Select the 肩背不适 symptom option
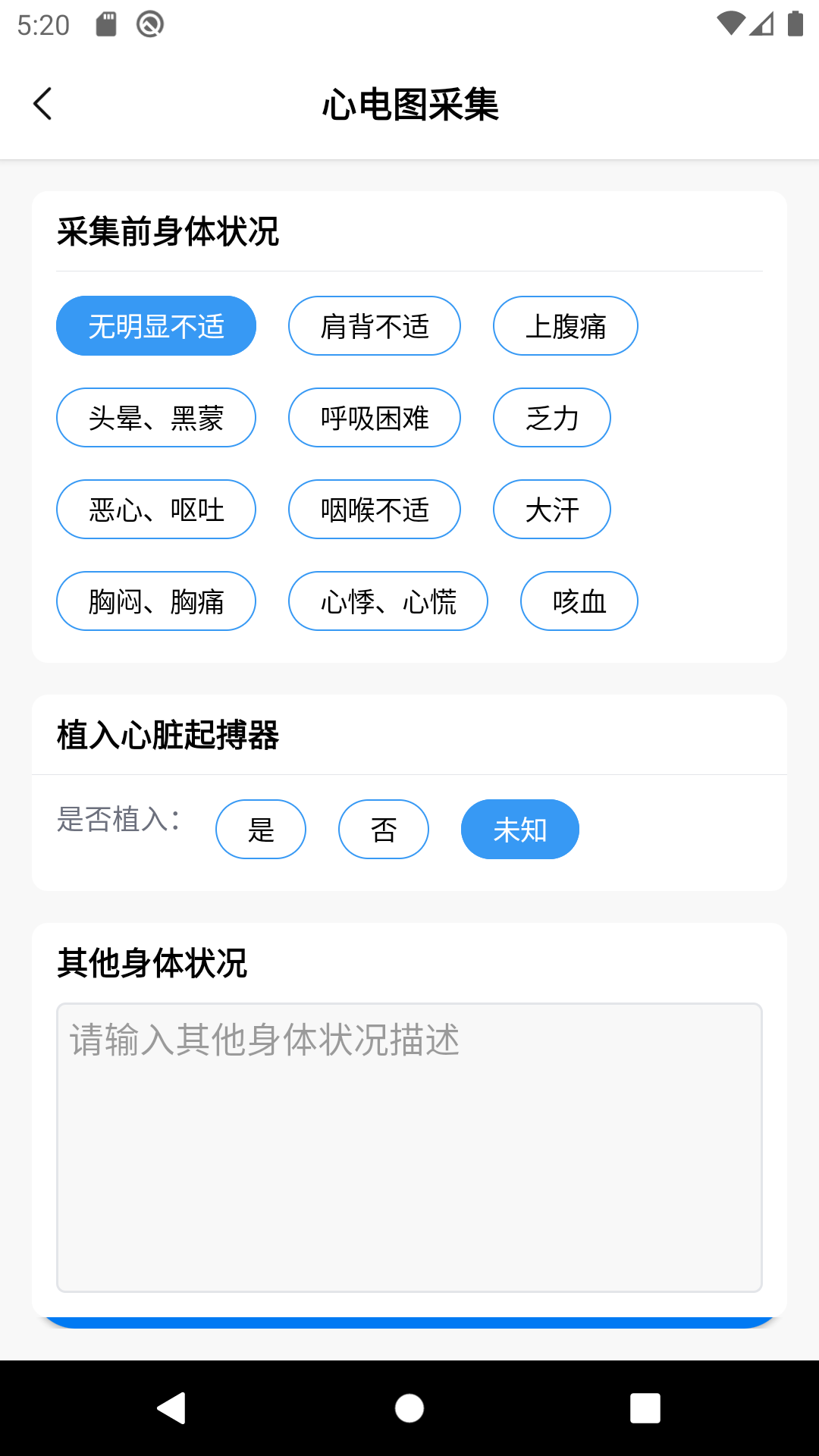This screenshot has width=819, height=1456. click(374, 325)
